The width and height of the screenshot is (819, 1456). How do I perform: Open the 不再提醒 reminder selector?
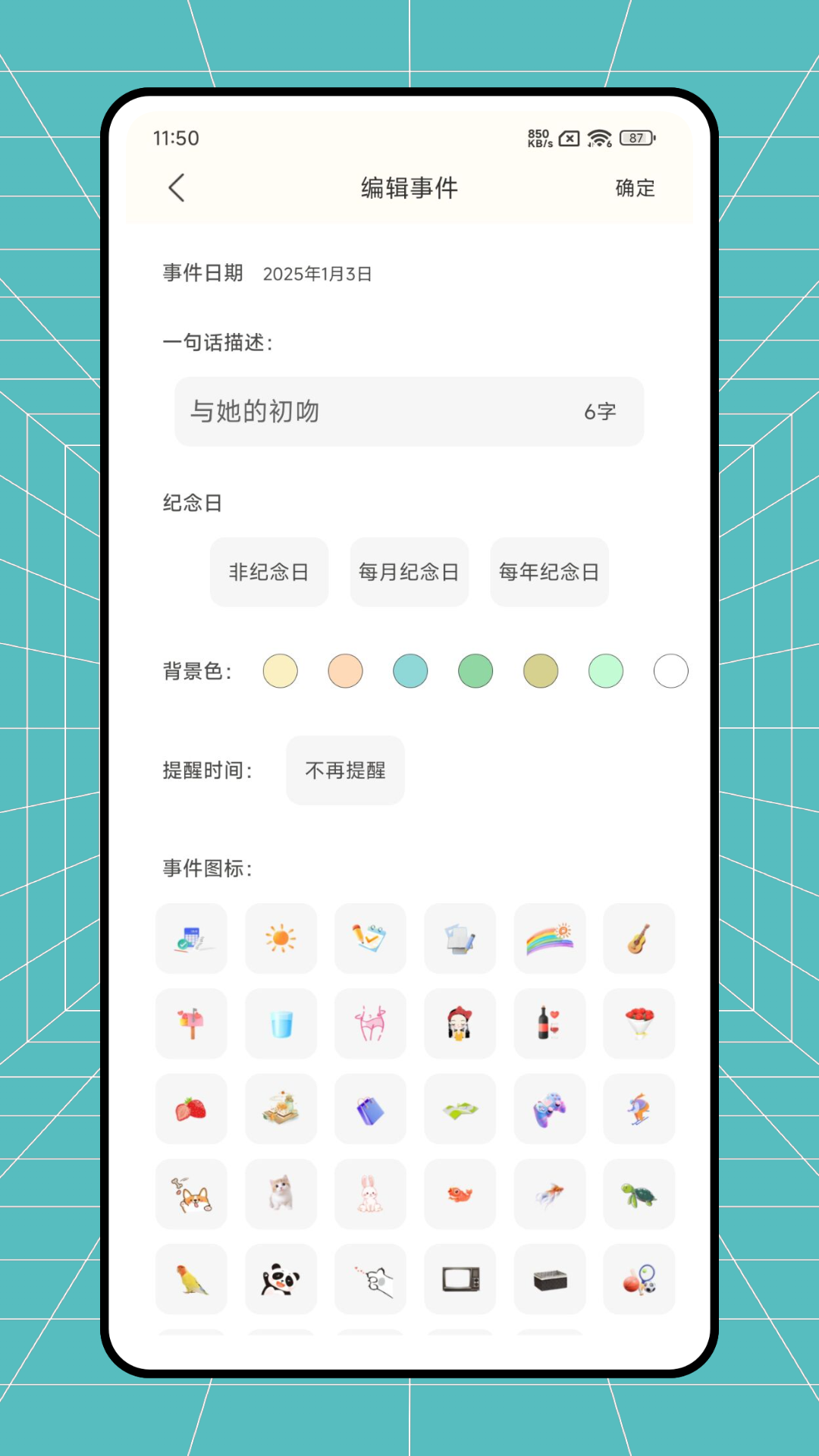[345, 770]
